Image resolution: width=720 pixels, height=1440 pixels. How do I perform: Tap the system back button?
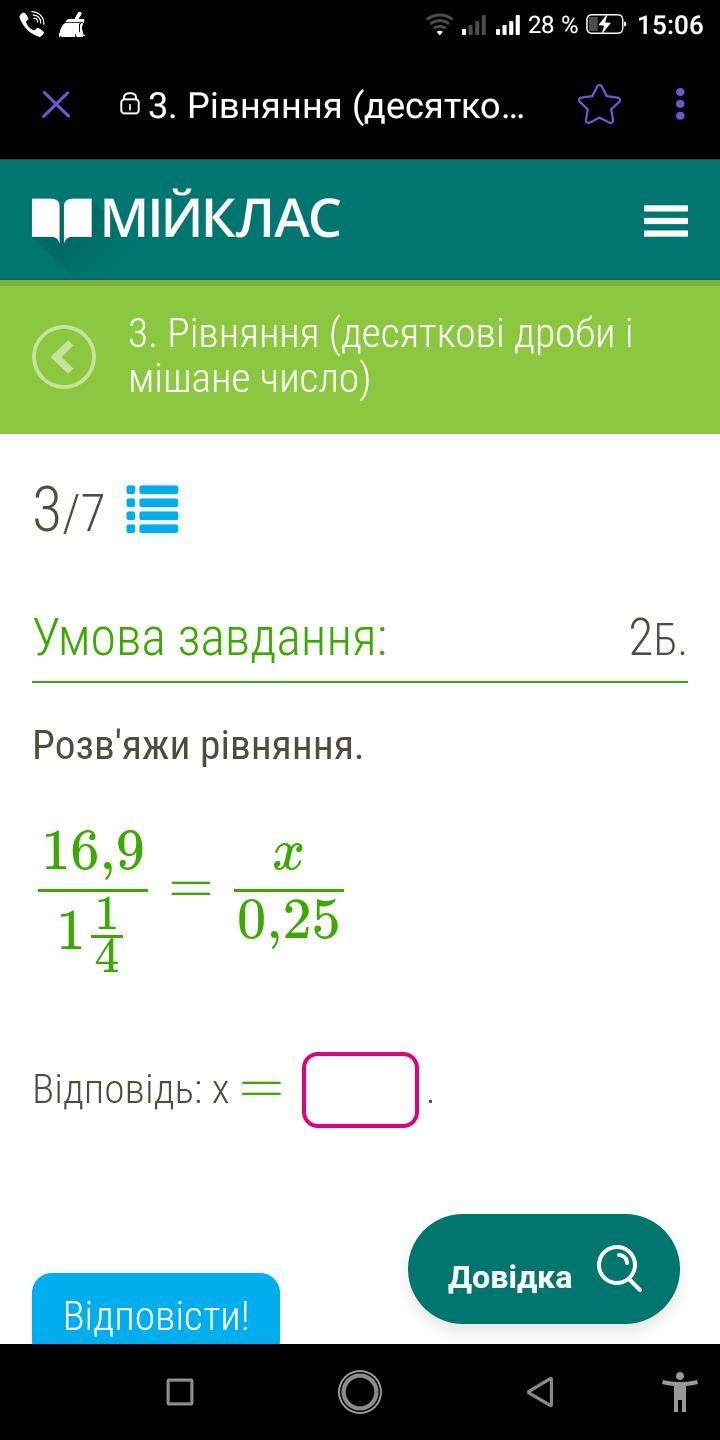coord(540,1391)
